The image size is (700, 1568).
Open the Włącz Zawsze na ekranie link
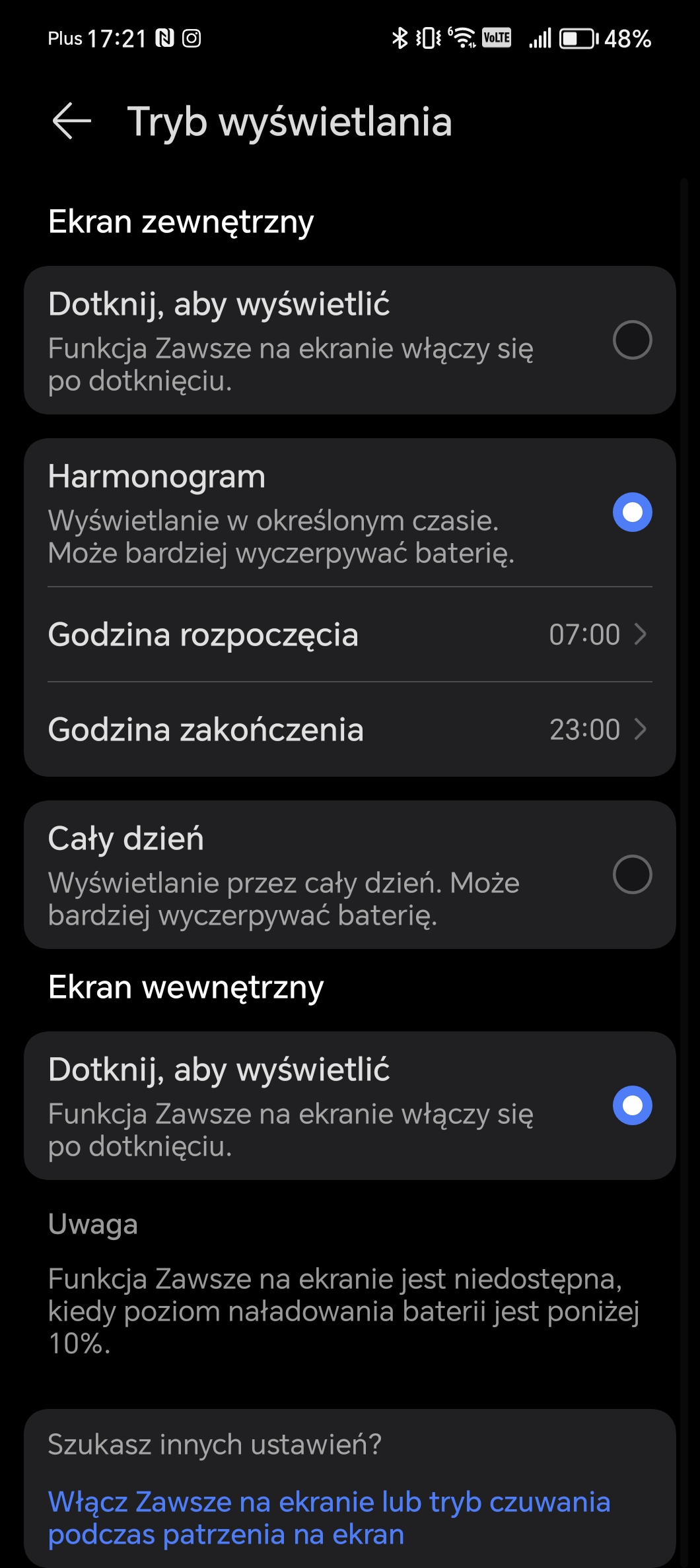pyautogui.click(x=328, y=1518)
